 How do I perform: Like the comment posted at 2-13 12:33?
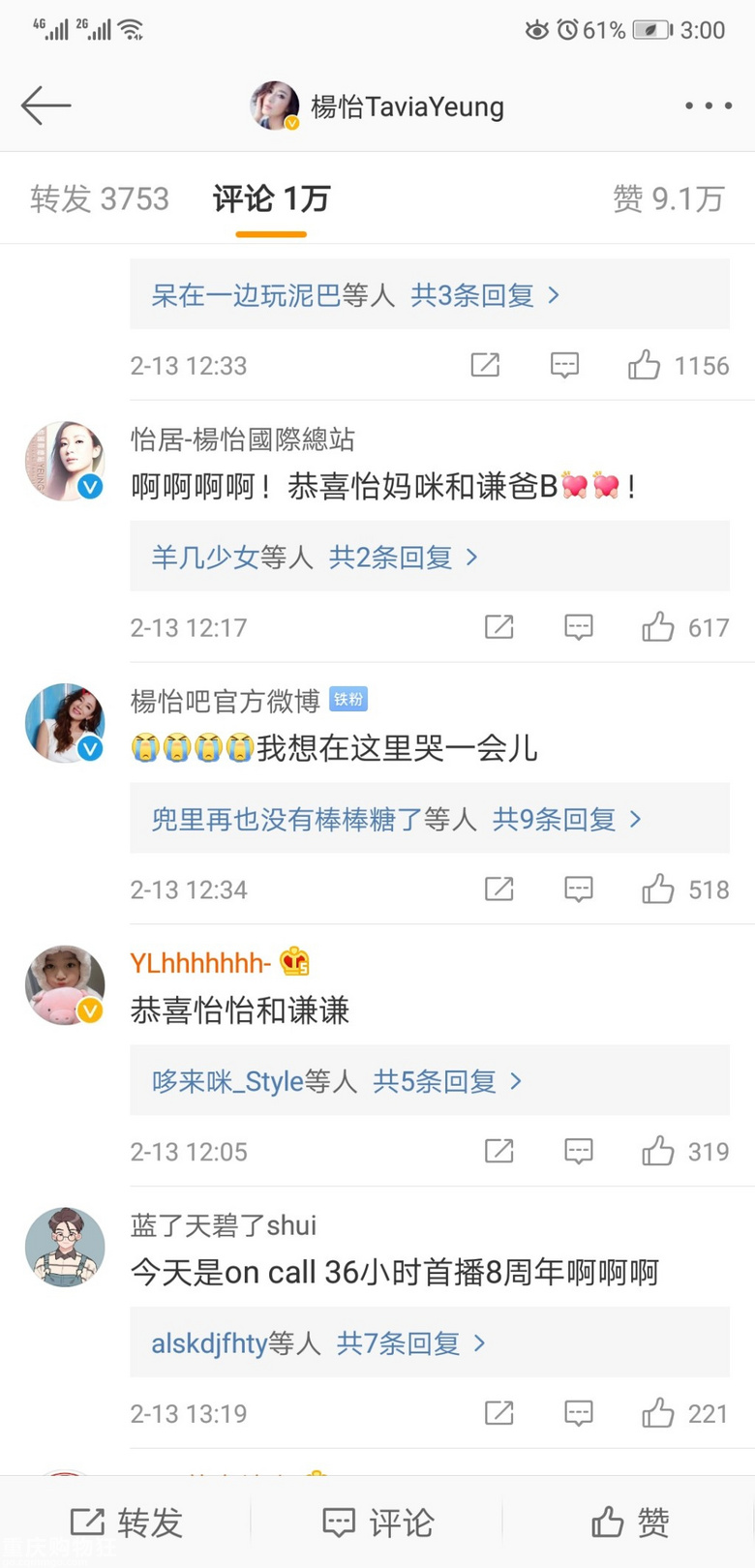645,366
